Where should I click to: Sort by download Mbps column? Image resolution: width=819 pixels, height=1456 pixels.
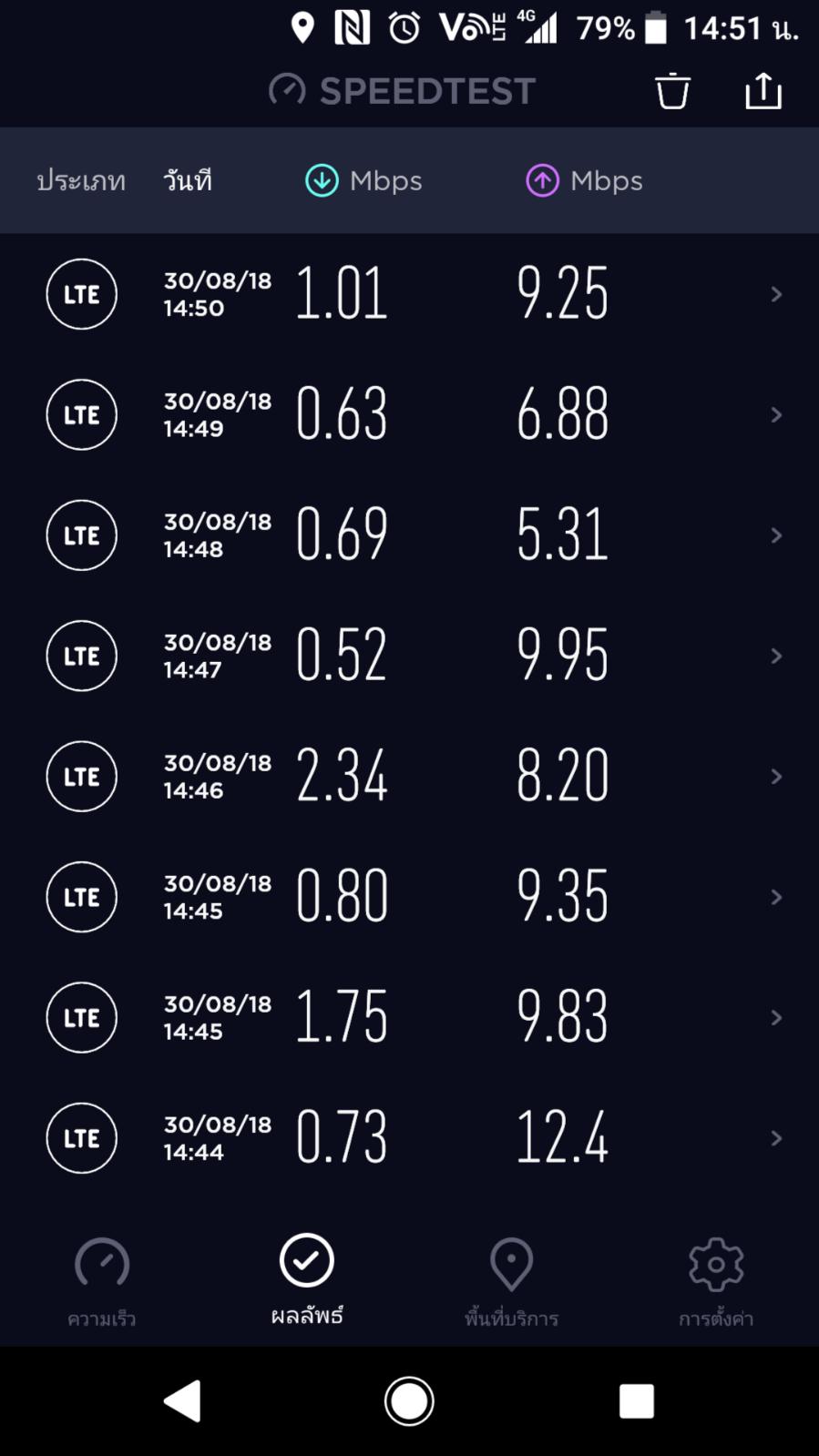click(363, 180)
